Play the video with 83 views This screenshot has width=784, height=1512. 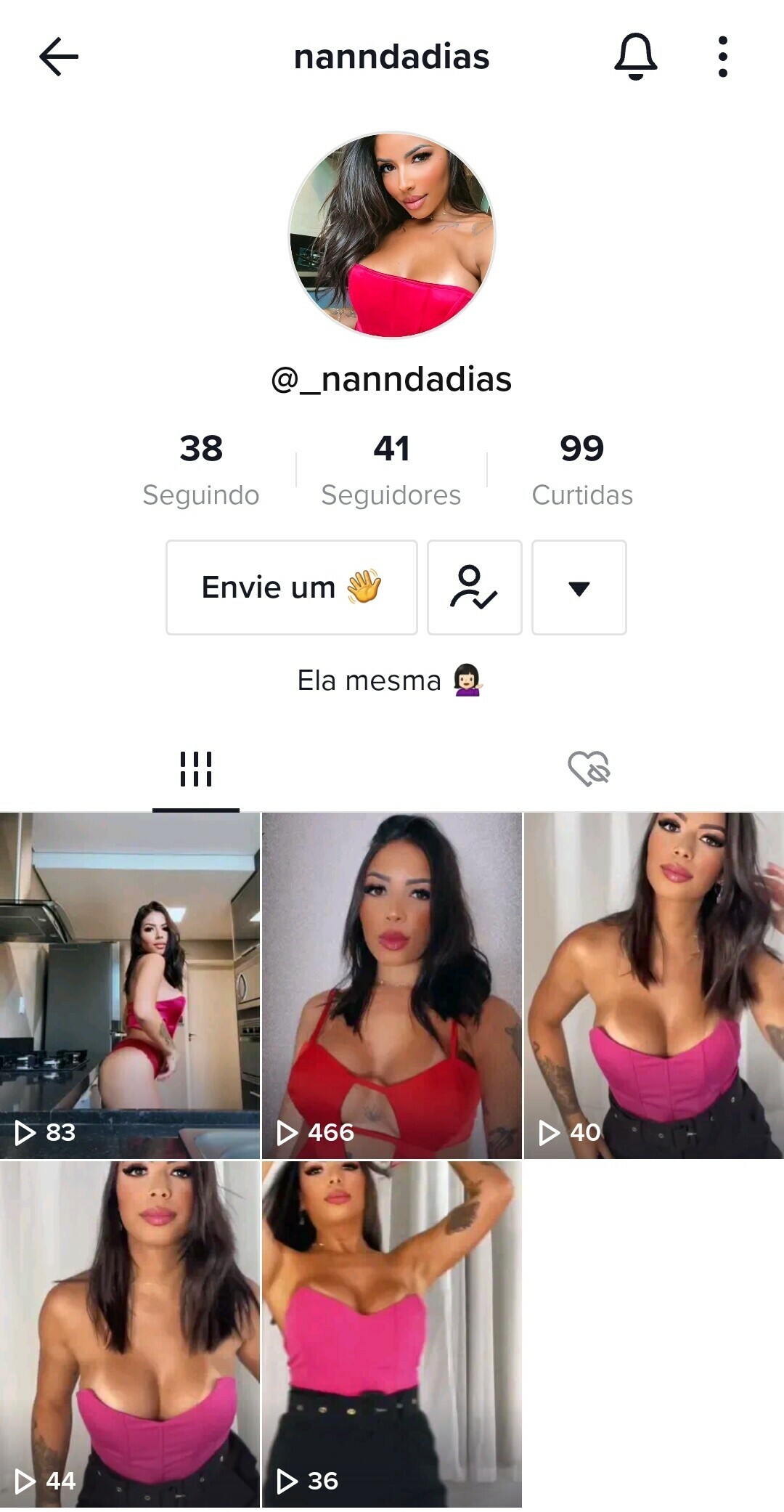[130, 985]
